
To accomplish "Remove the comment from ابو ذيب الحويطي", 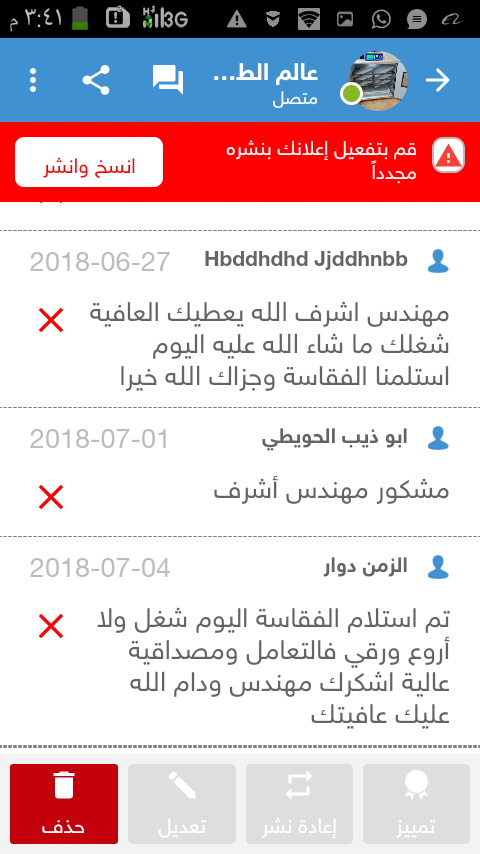I will click(x=51, y=497).
